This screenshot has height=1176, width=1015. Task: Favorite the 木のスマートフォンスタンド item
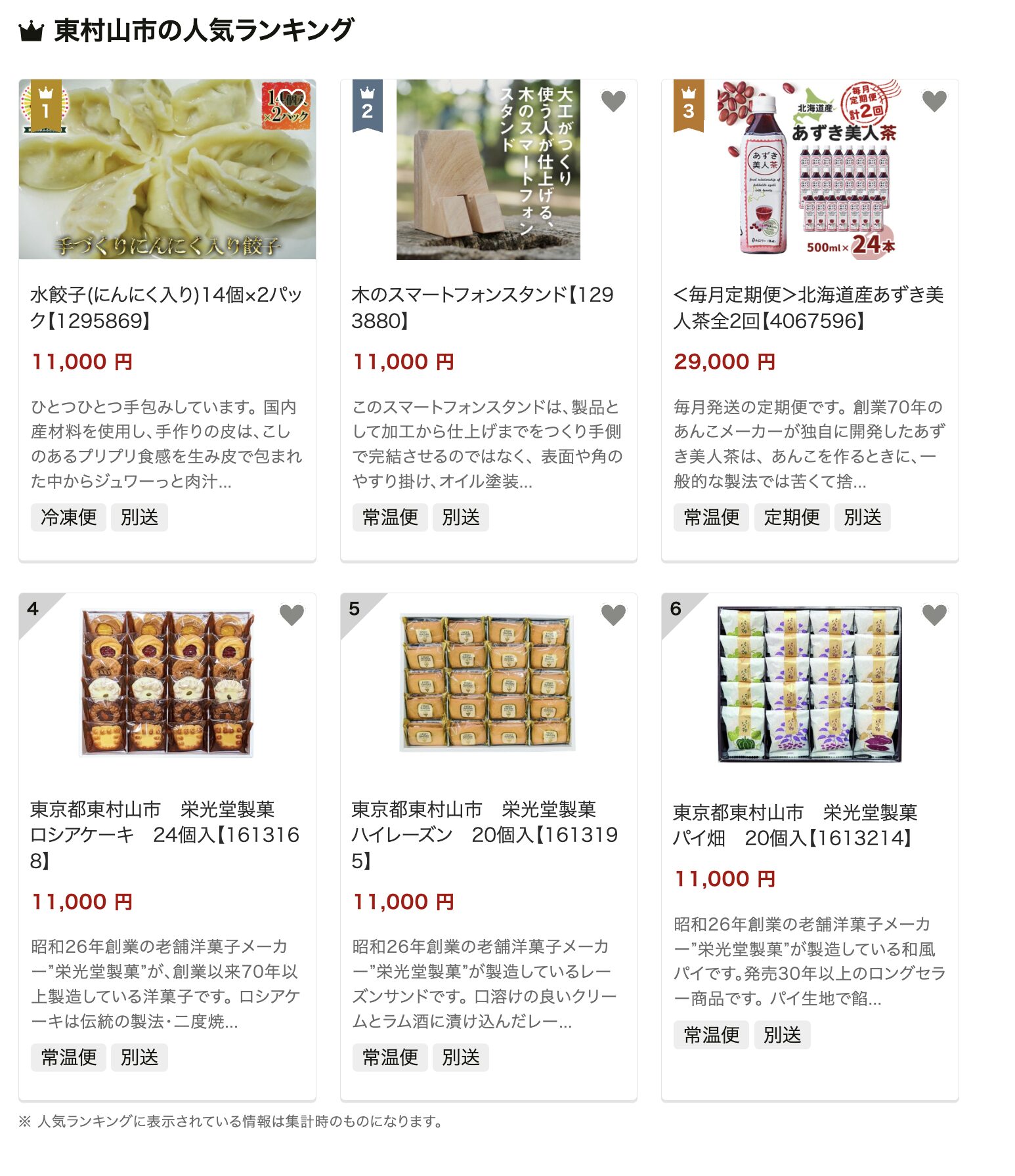(613, 102)
